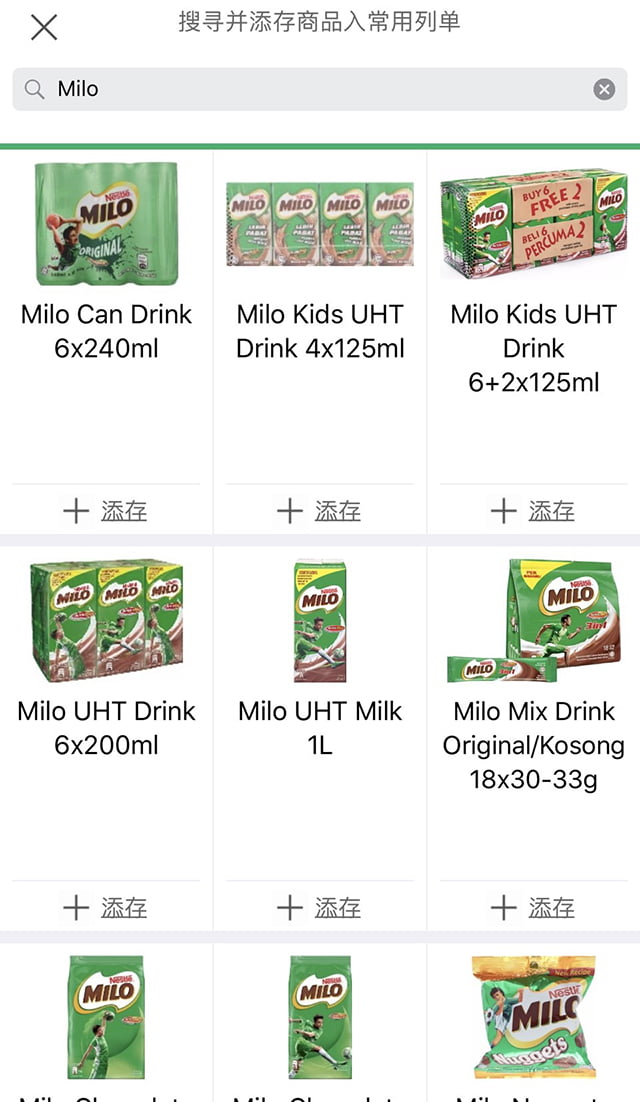Viewport: 640px width, 1102px height.
Task: Open the Milo Nuggets product tile
Action: coord(533,1025)
